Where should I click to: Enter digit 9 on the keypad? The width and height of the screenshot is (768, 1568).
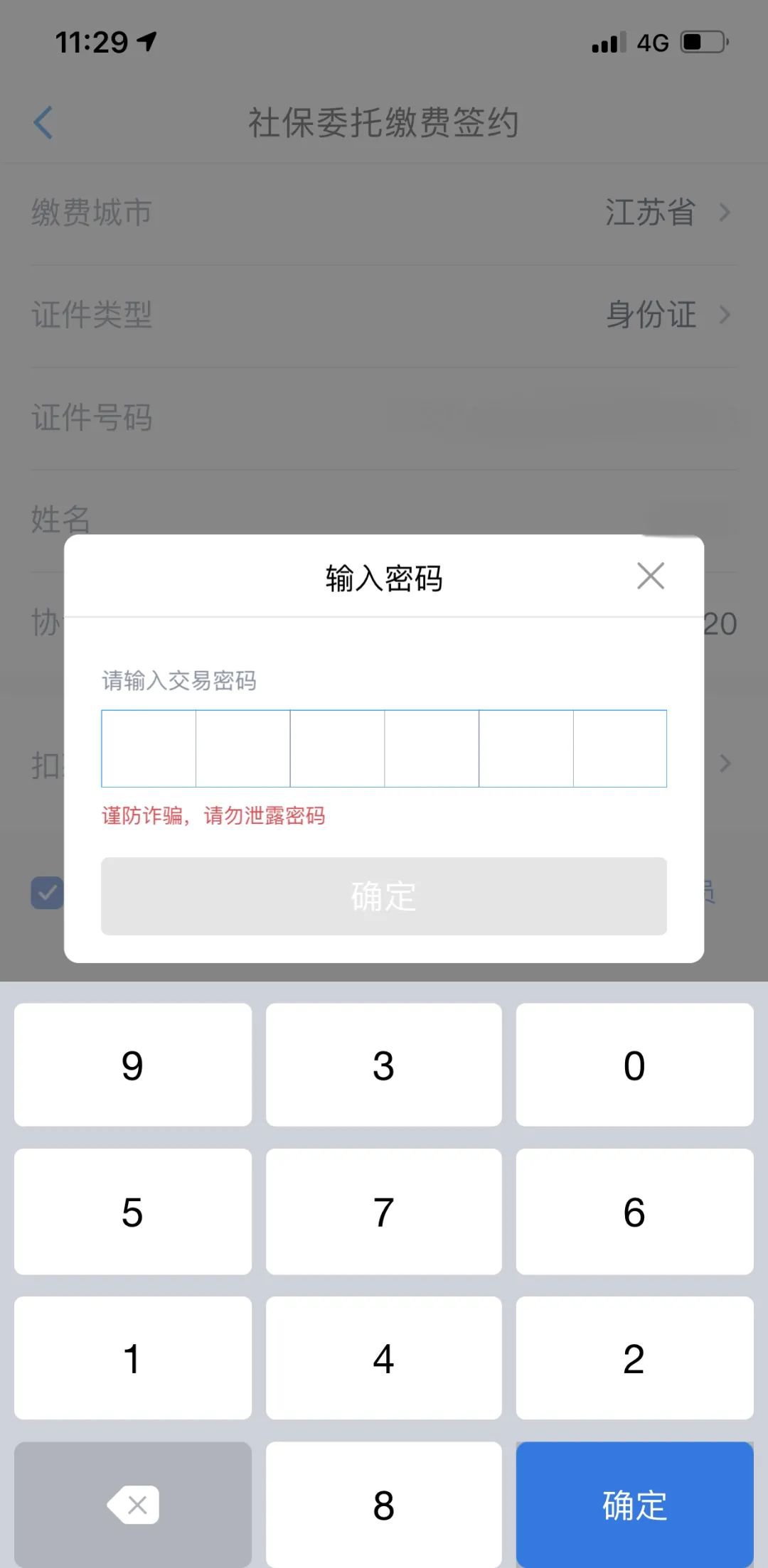133,1065
